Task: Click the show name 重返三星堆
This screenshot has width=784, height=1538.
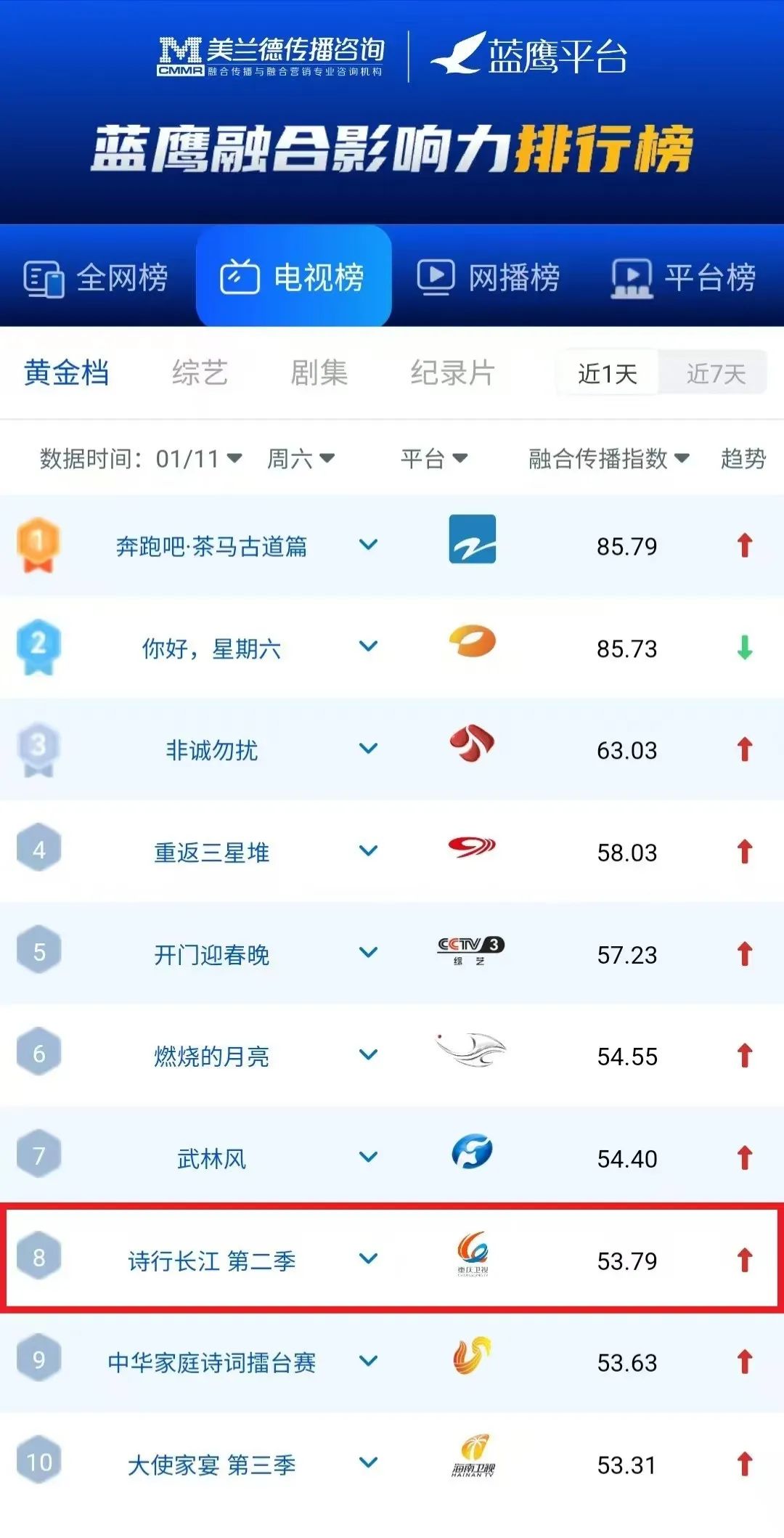Action: pos(211,852)
